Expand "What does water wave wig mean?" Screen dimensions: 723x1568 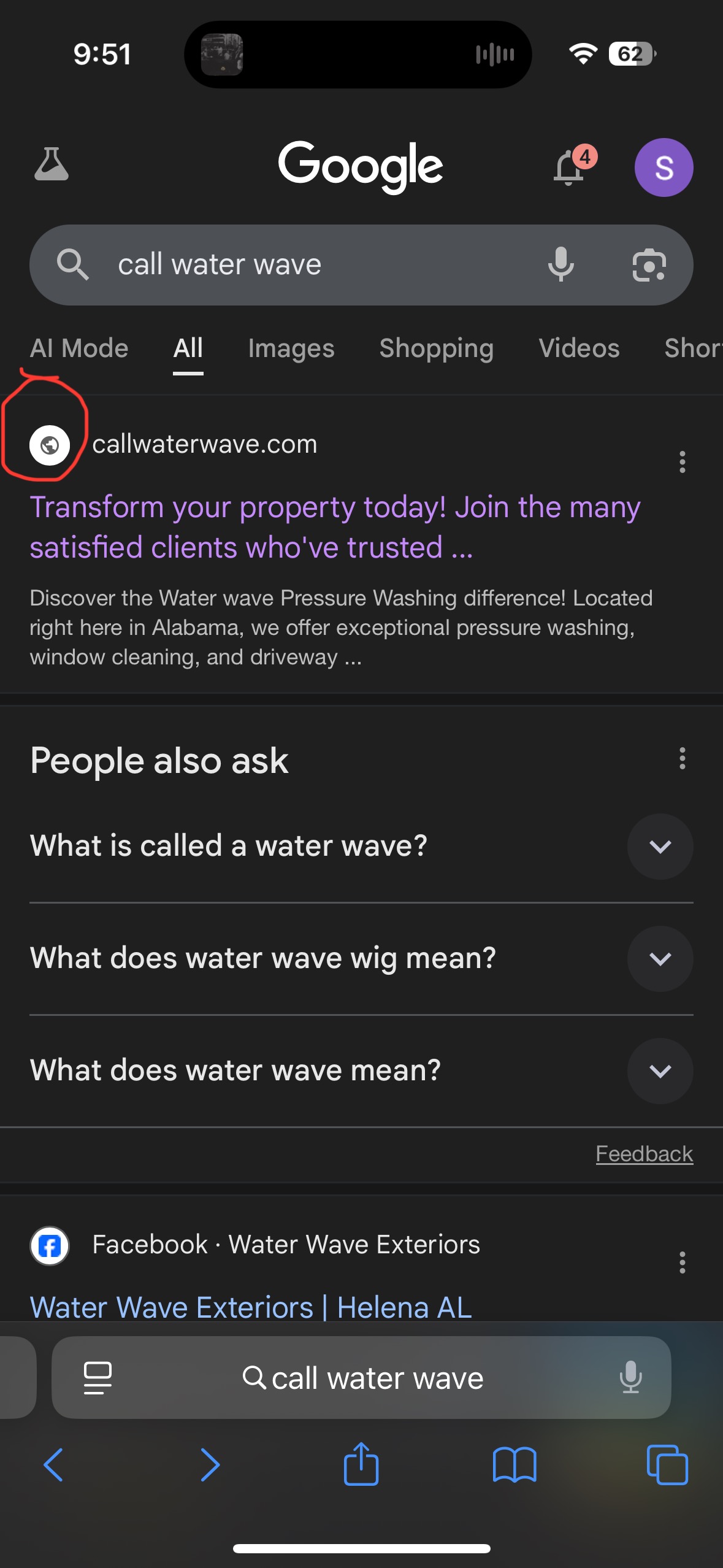point(660,959)
